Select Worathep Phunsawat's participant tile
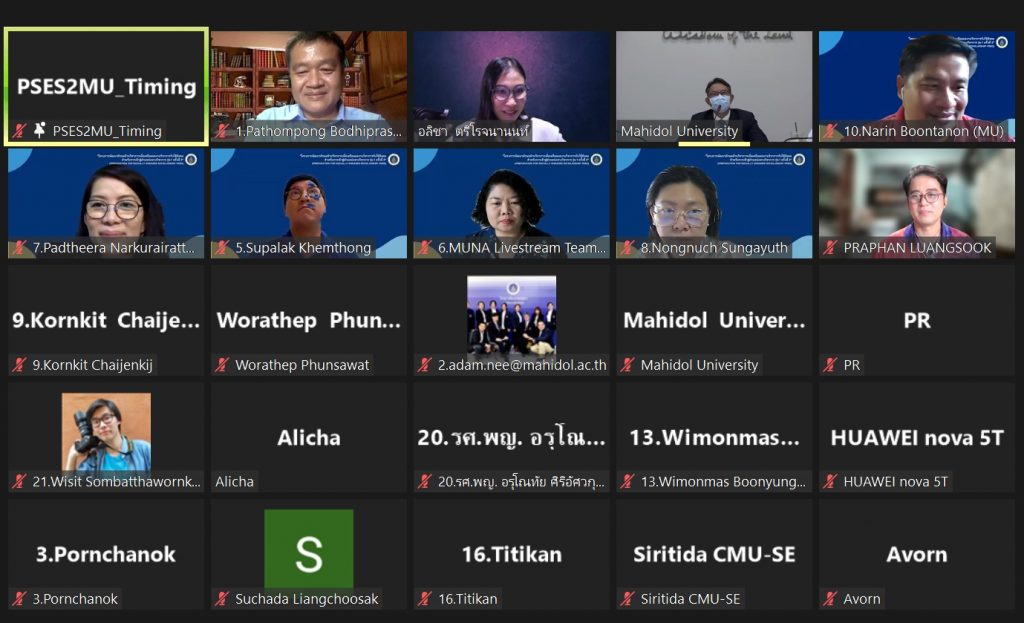1024x623 pixels. coord(309,320)
